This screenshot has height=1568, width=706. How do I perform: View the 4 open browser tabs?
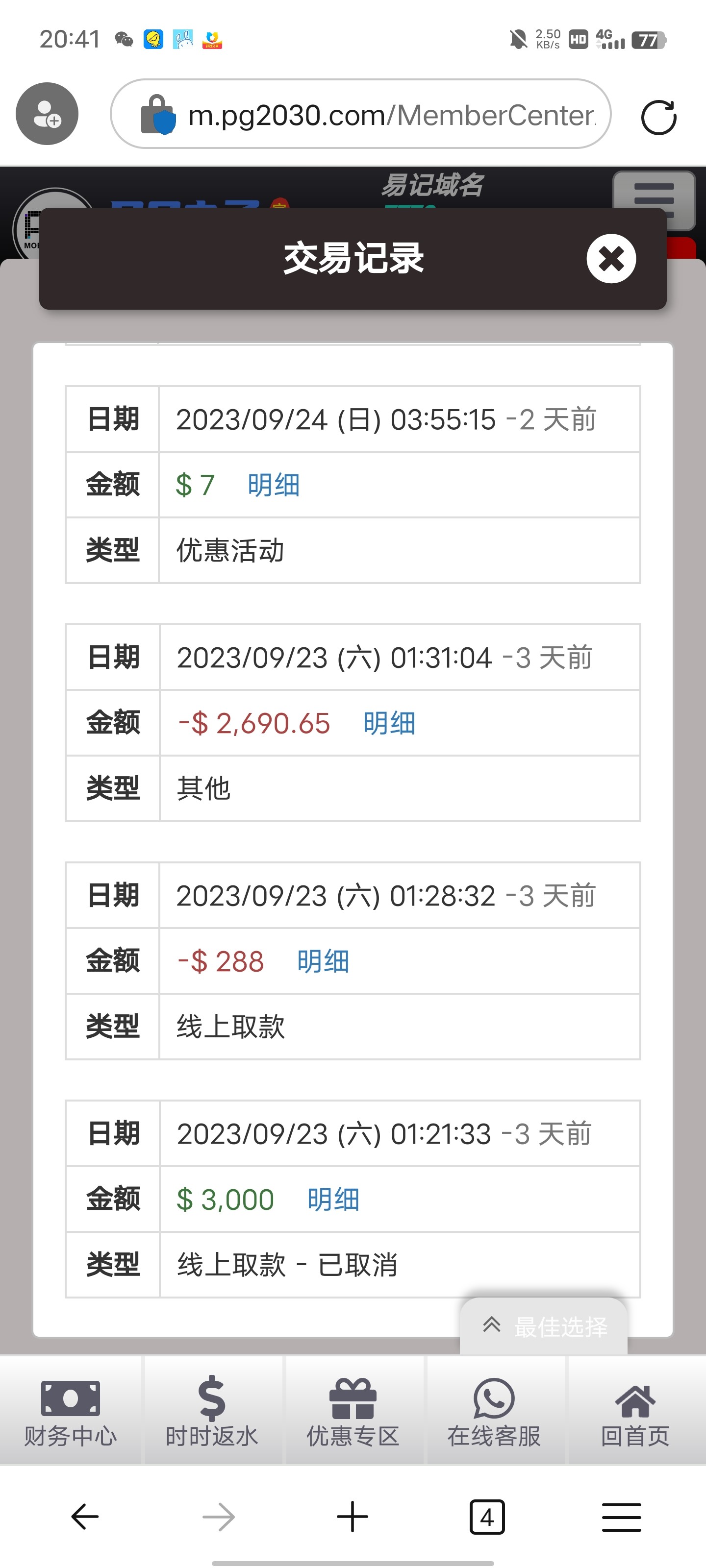point(487,1516)
